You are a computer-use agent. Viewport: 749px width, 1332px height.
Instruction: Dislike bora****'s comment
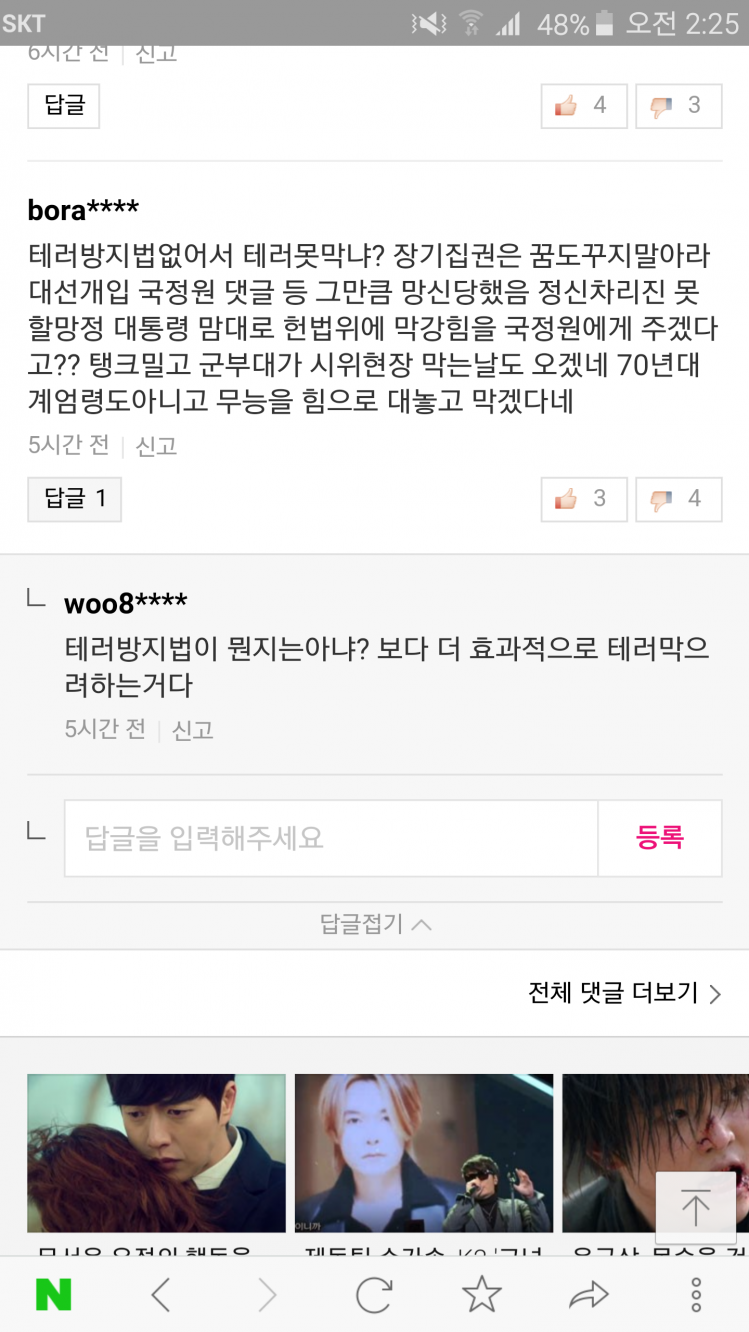(678, 499)
